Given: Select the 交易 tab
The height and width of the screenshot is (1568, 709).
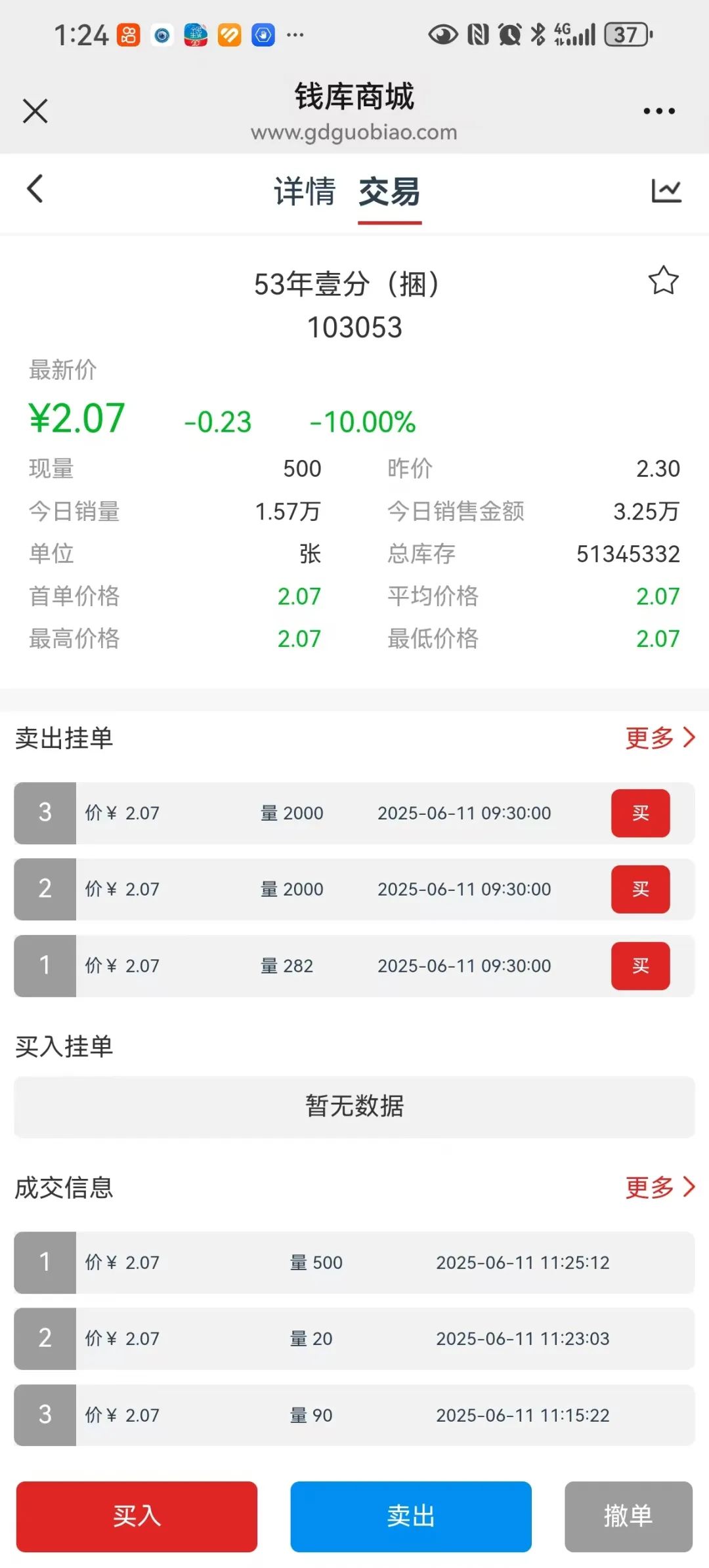Looking at the screenshot, I should (x=389, y=192).
